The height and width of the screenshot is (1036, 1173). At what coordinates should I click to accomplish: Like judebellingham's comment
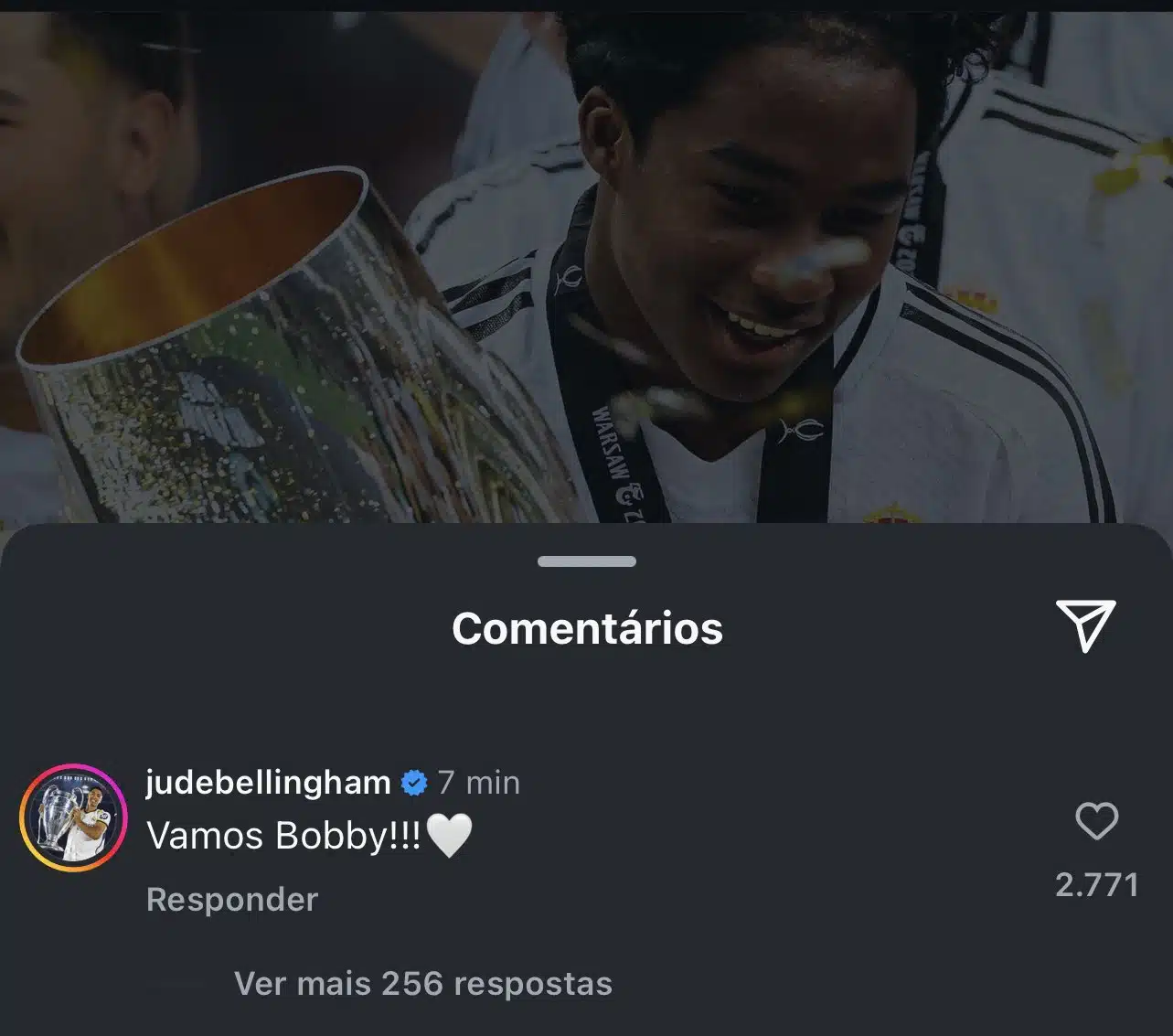[1096, 821]
